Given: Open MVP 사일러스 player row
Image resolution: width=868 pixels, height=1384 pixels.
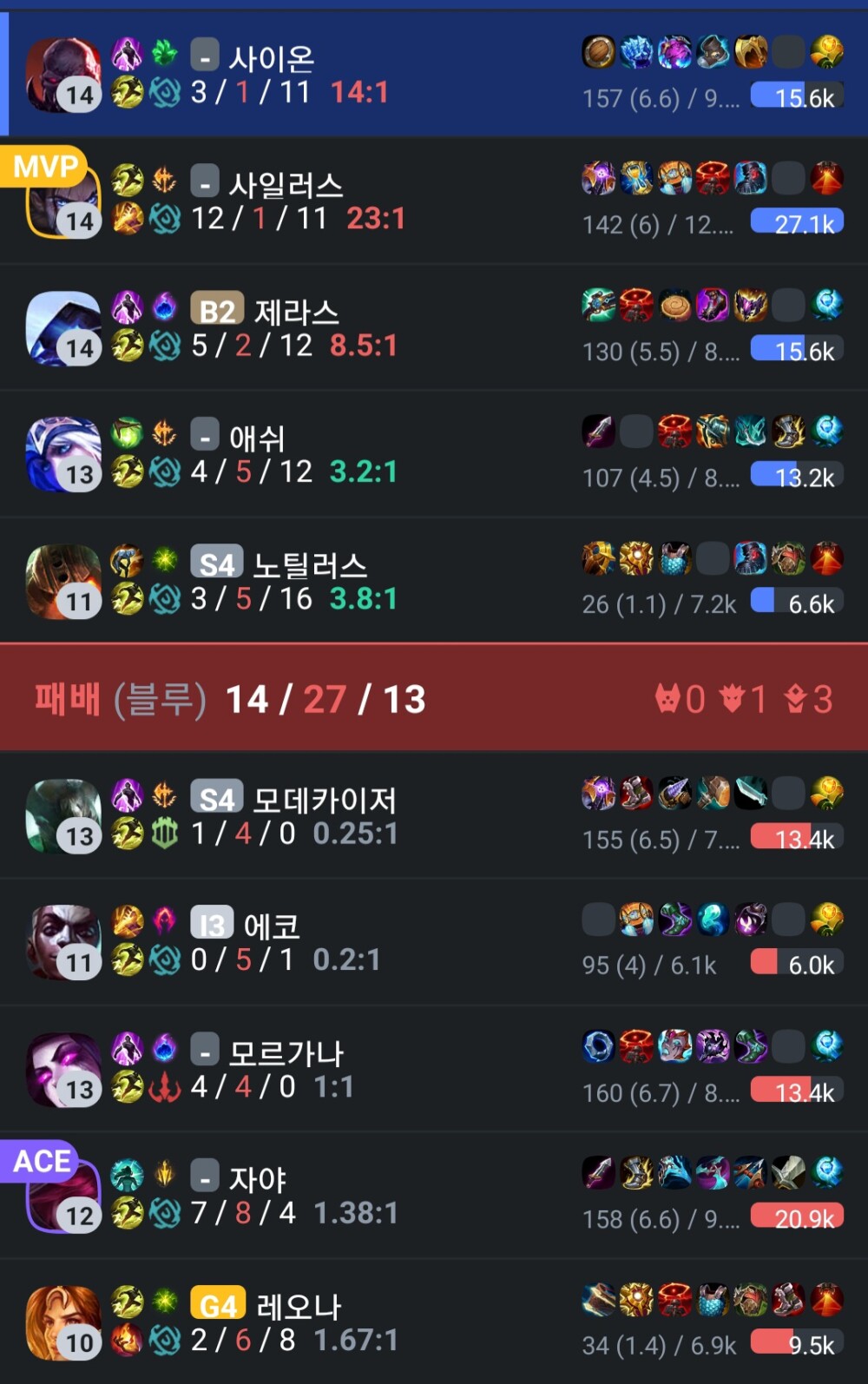Looking at the screenshot, I should tap(434, 201).
